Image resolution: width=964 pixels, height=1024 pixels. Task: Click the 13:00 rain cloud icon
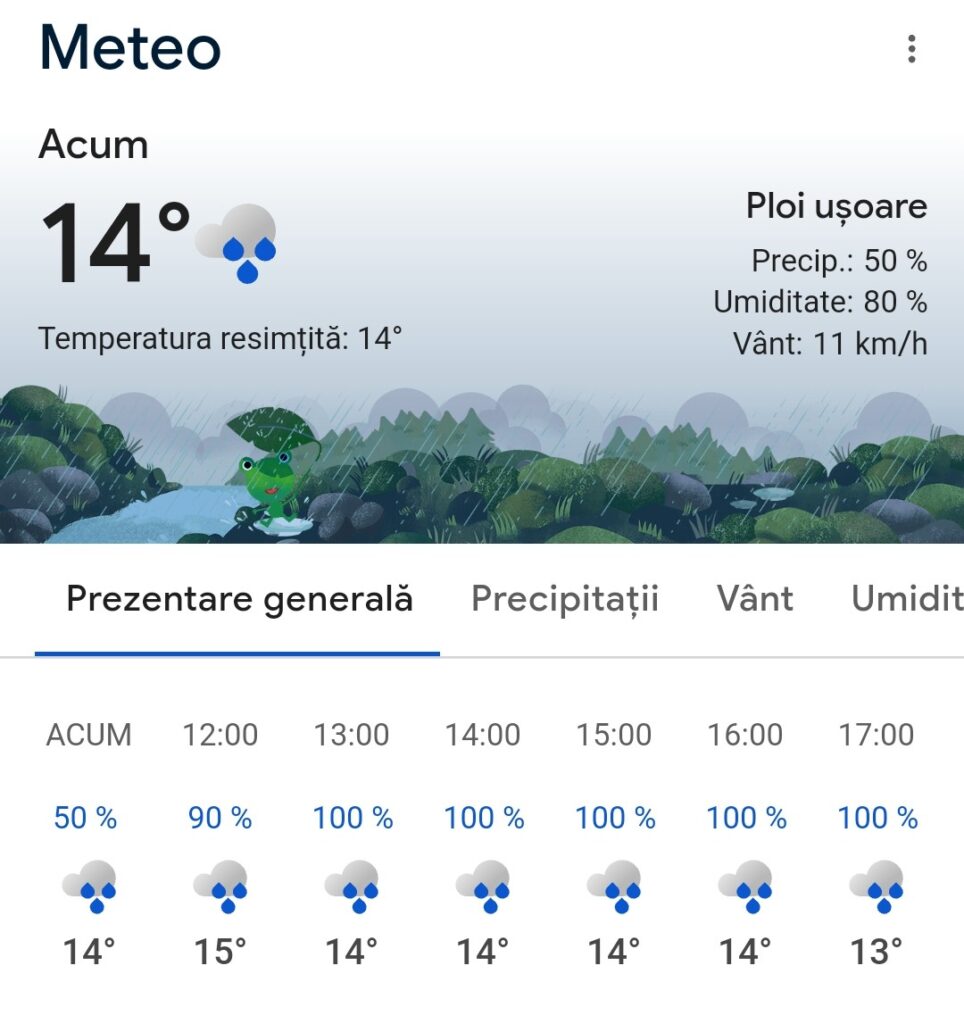coord(352,890)
